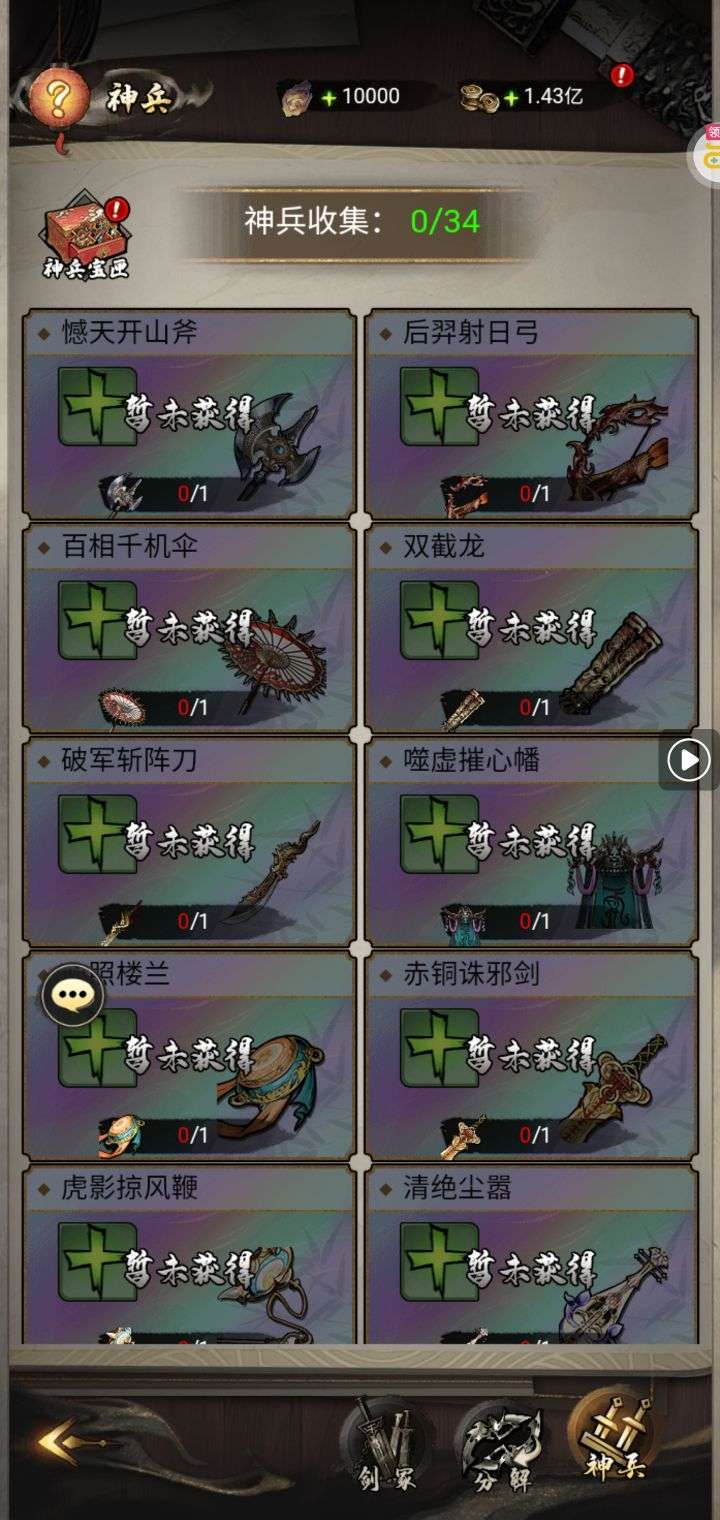View the 噬虚摧心幡 weapon card
Viewport: 720px width, 1520px height.
pos(531,841)
